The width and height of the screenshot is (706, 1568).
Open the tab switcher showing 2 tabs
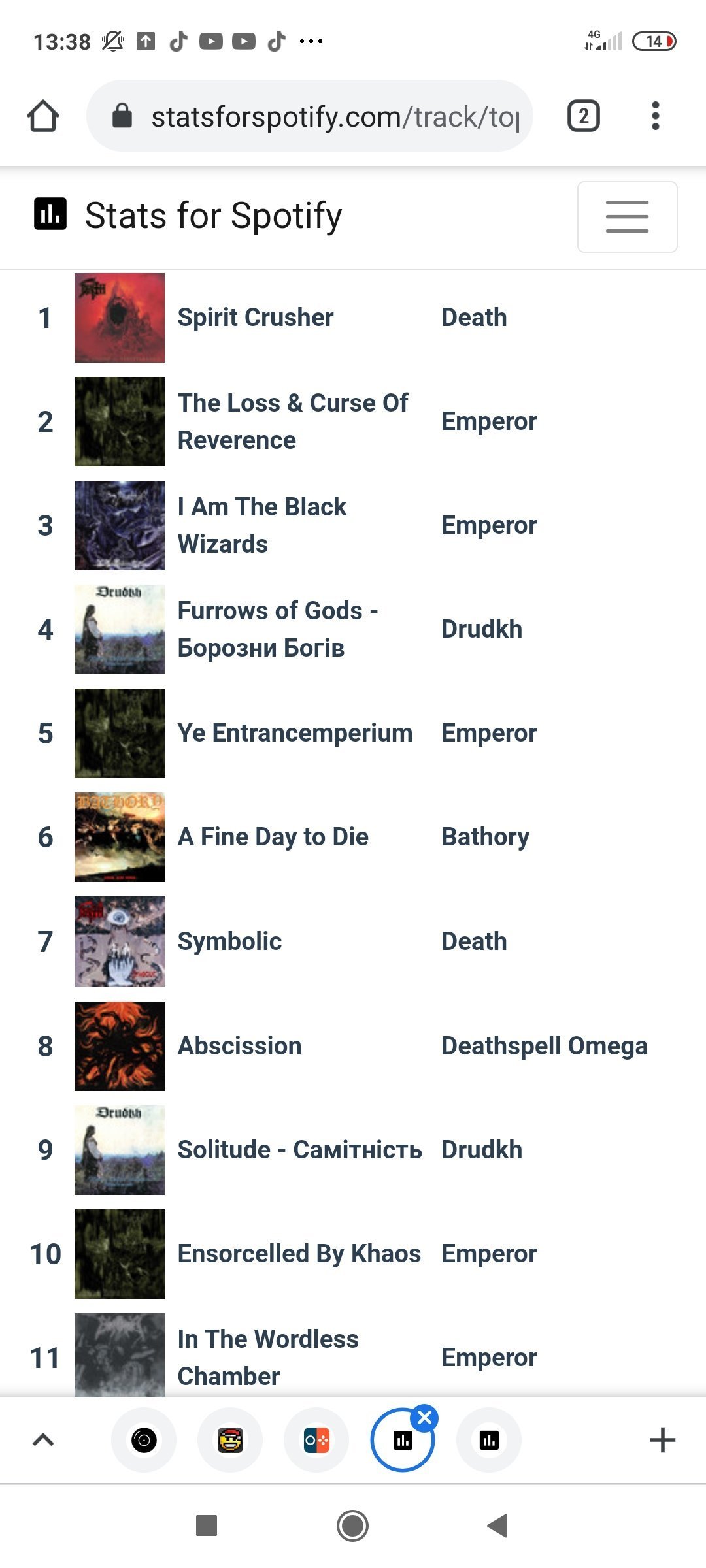click(583, 116)
